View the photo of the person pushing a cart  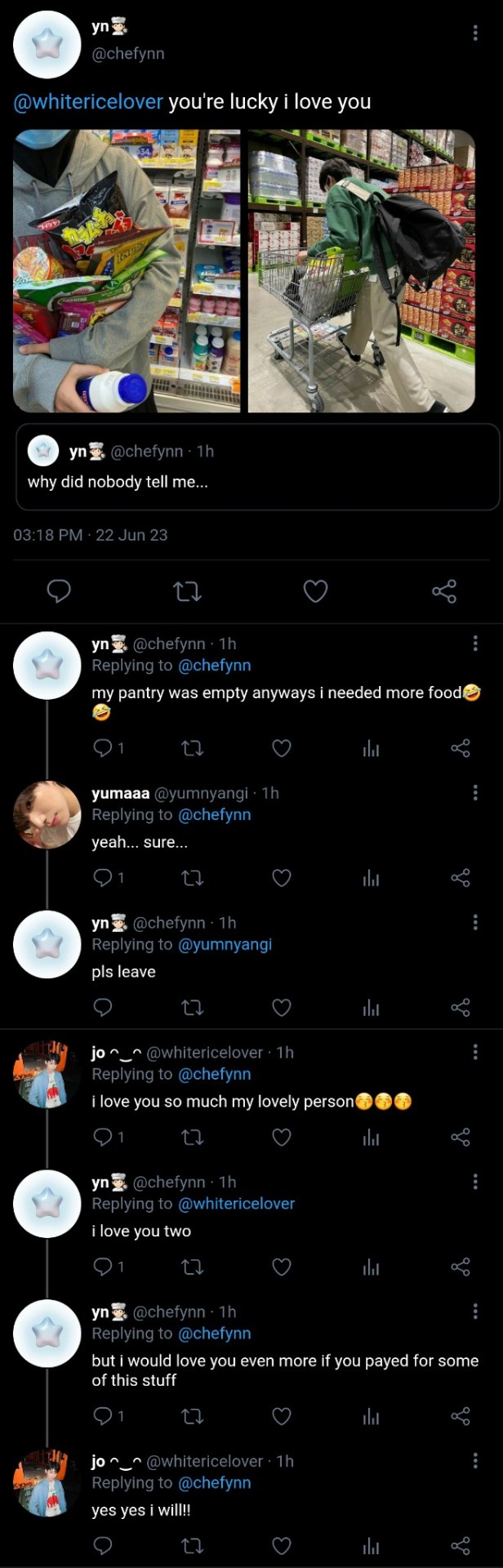pos(362,271)
